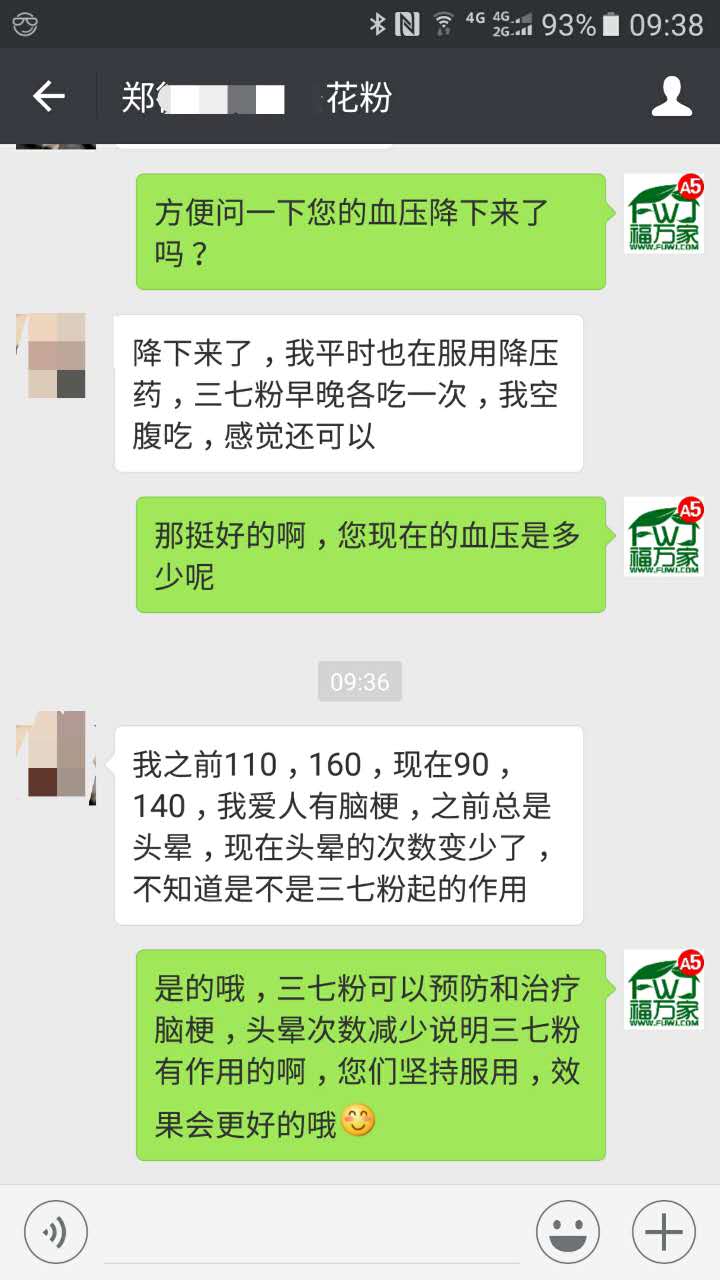Tap 福万家 avatar beside '是的哦' message

click(664, 989)
